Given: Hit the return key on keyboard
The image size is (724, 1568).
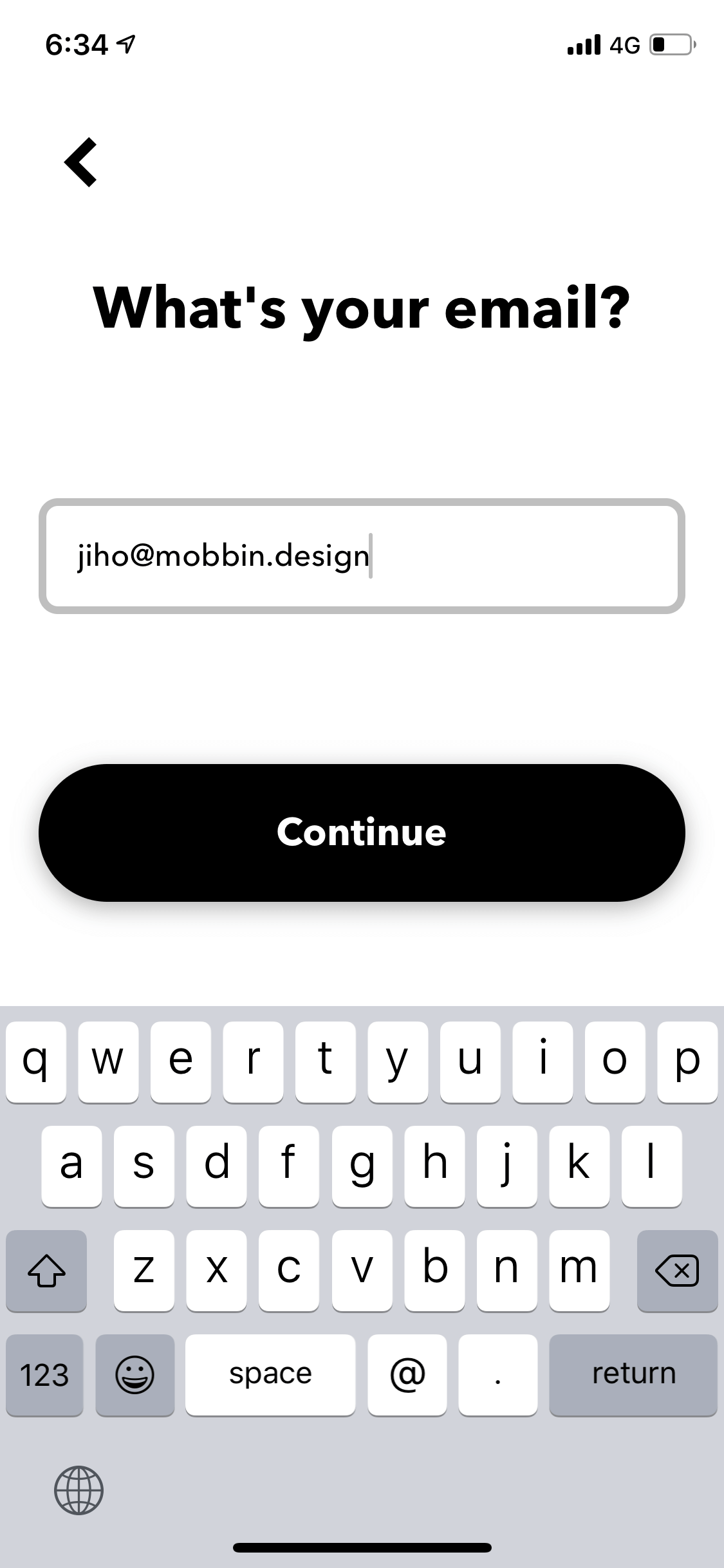Looking at the screenshot, I should coord(633,1374).
